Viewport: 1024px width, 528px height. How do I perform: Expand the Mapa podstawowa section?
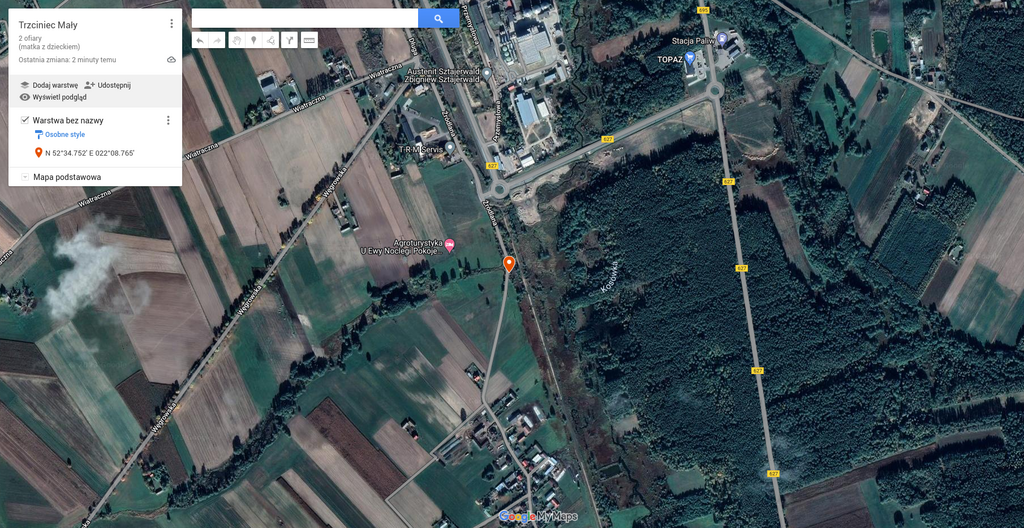coord(24,177)
